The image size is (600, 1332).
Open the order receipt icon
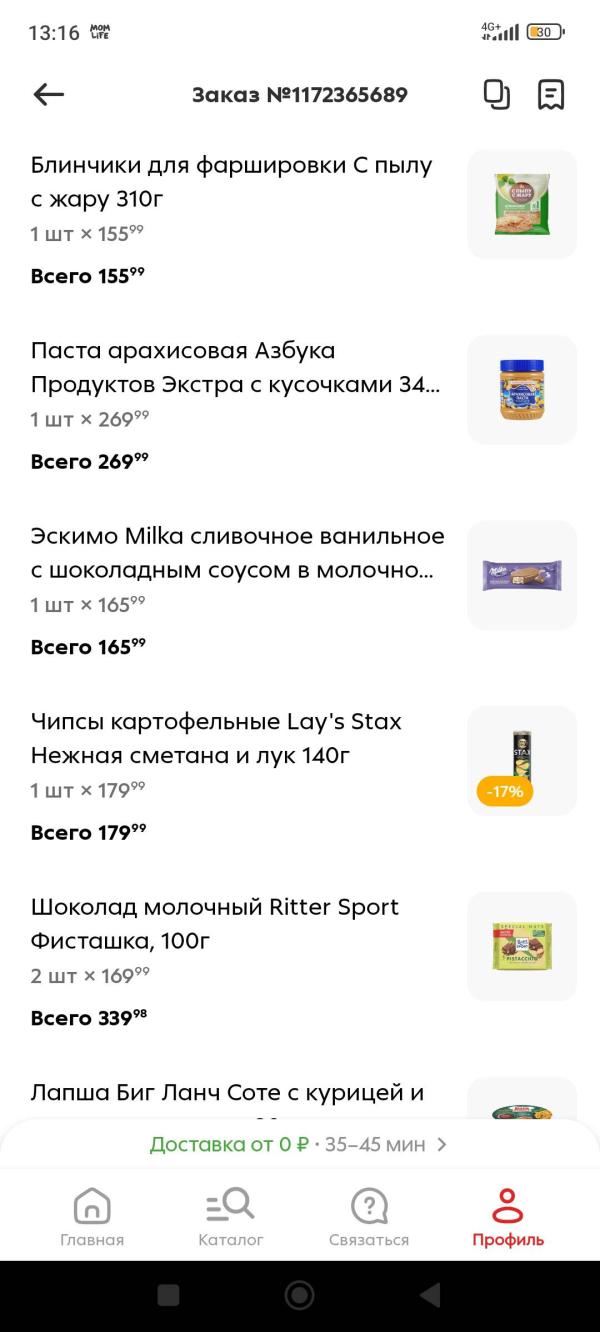(x=551, y=95)
